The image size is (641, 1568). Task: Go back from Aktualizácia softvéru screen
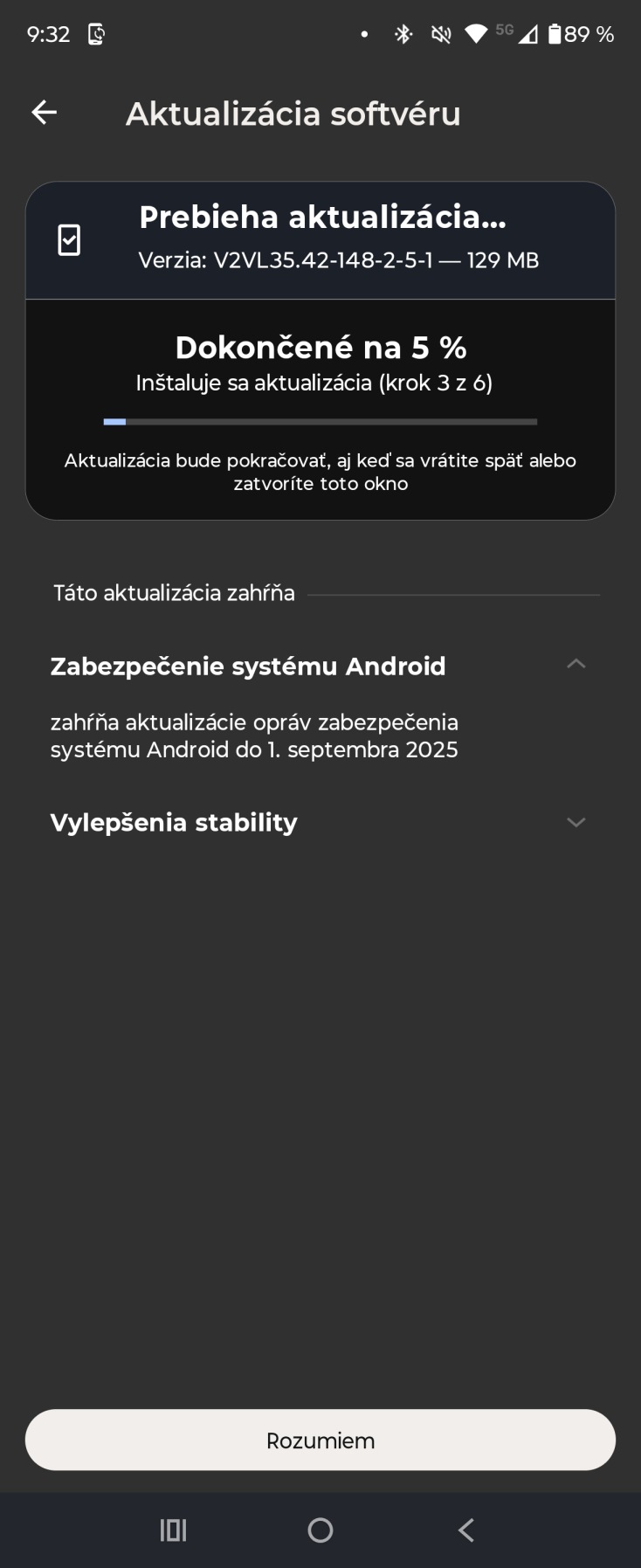tap(44, 113)
